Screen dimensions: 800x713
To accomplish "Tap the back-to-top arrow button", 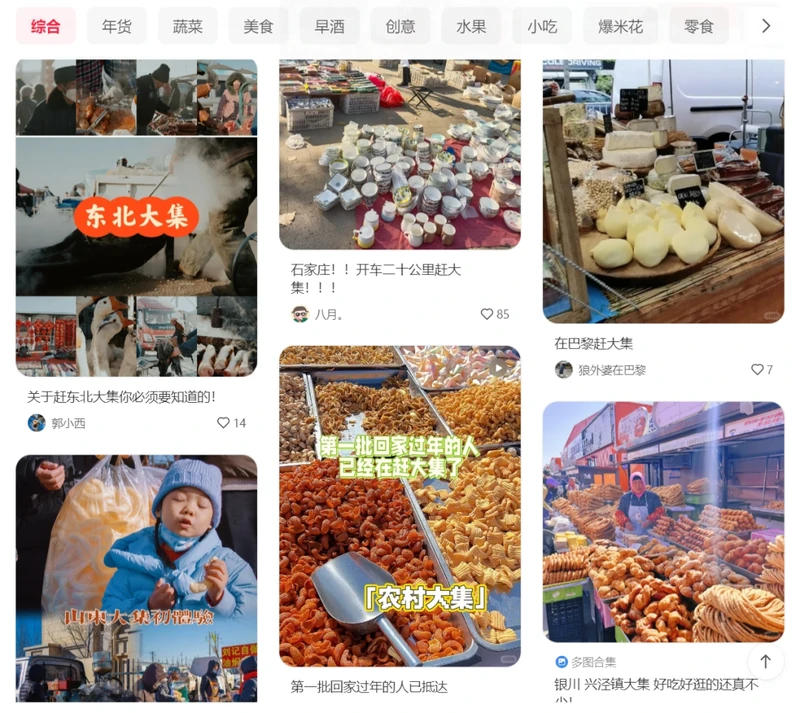I will pos(766,661).
